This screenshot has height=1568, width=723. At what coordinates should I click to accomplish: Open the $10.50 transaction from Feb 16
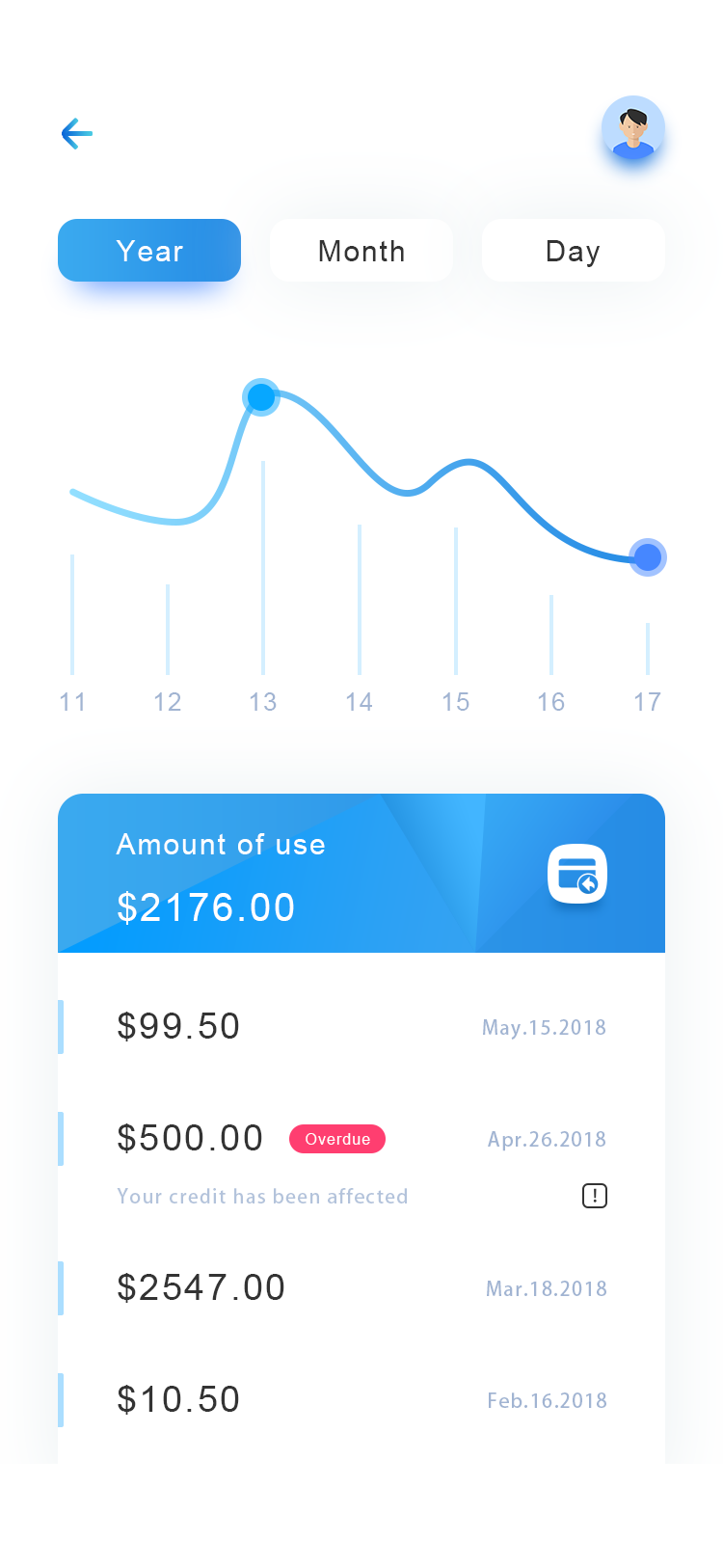pyautogui.click(x=361, y=1400)
